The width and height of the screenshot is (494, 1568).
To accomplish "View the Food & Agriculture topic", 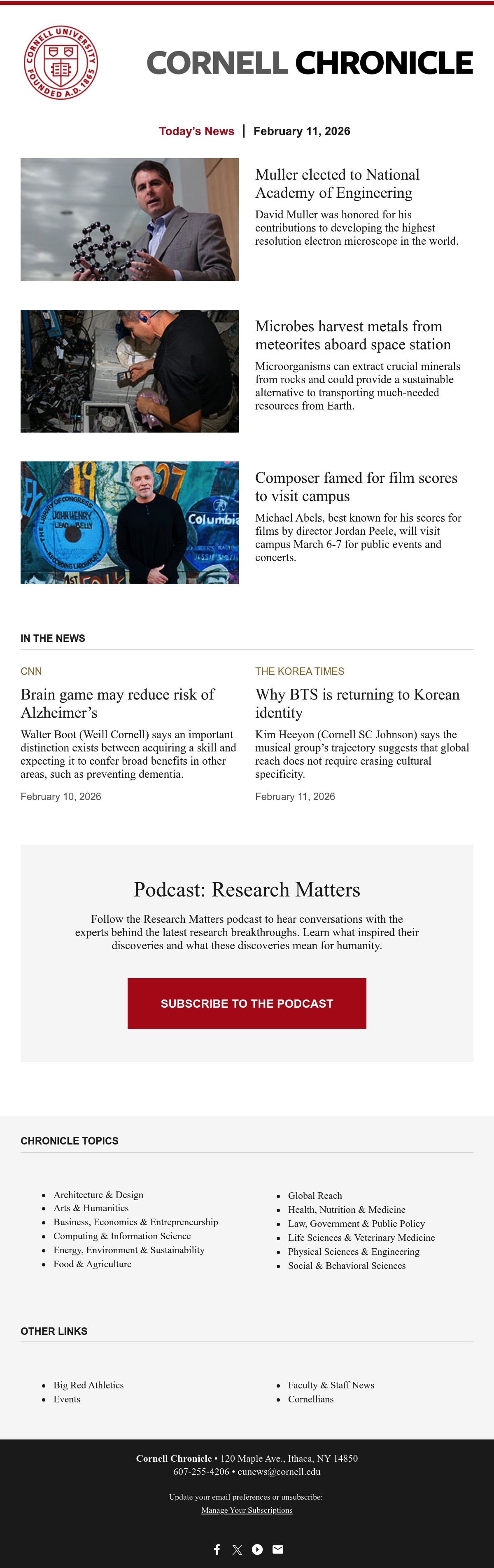I will (x=93, y=1264).
